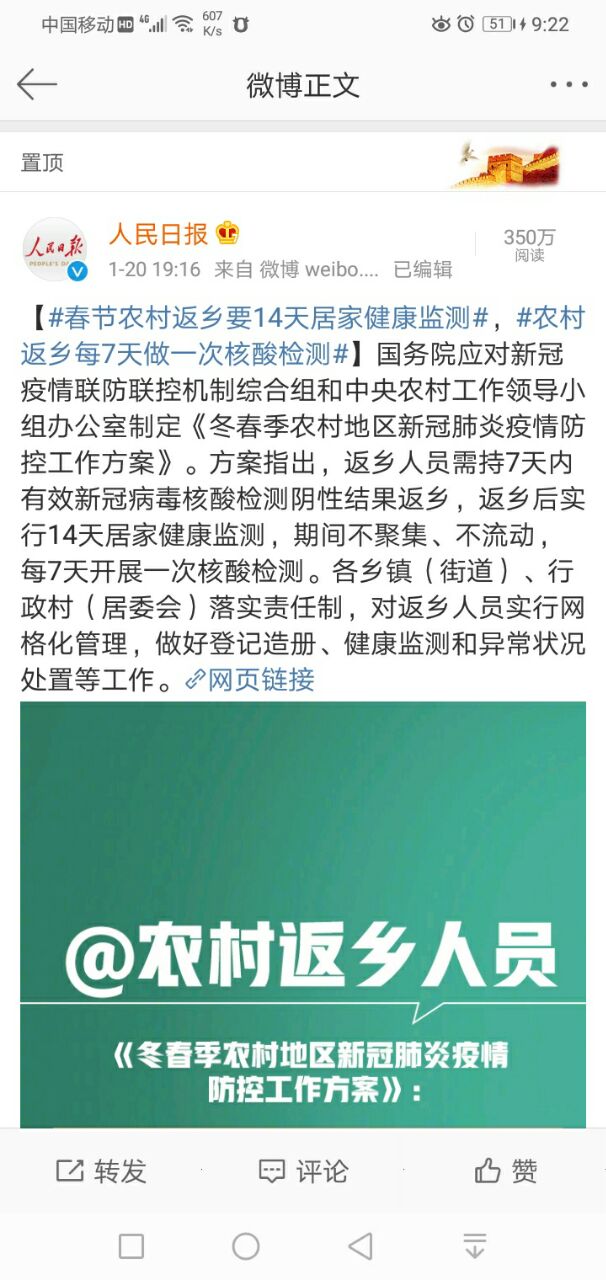The height and width of the screenshot is (1280, 606).
Task: View the @农村返乡人员 post image
Action: [303, 915]
